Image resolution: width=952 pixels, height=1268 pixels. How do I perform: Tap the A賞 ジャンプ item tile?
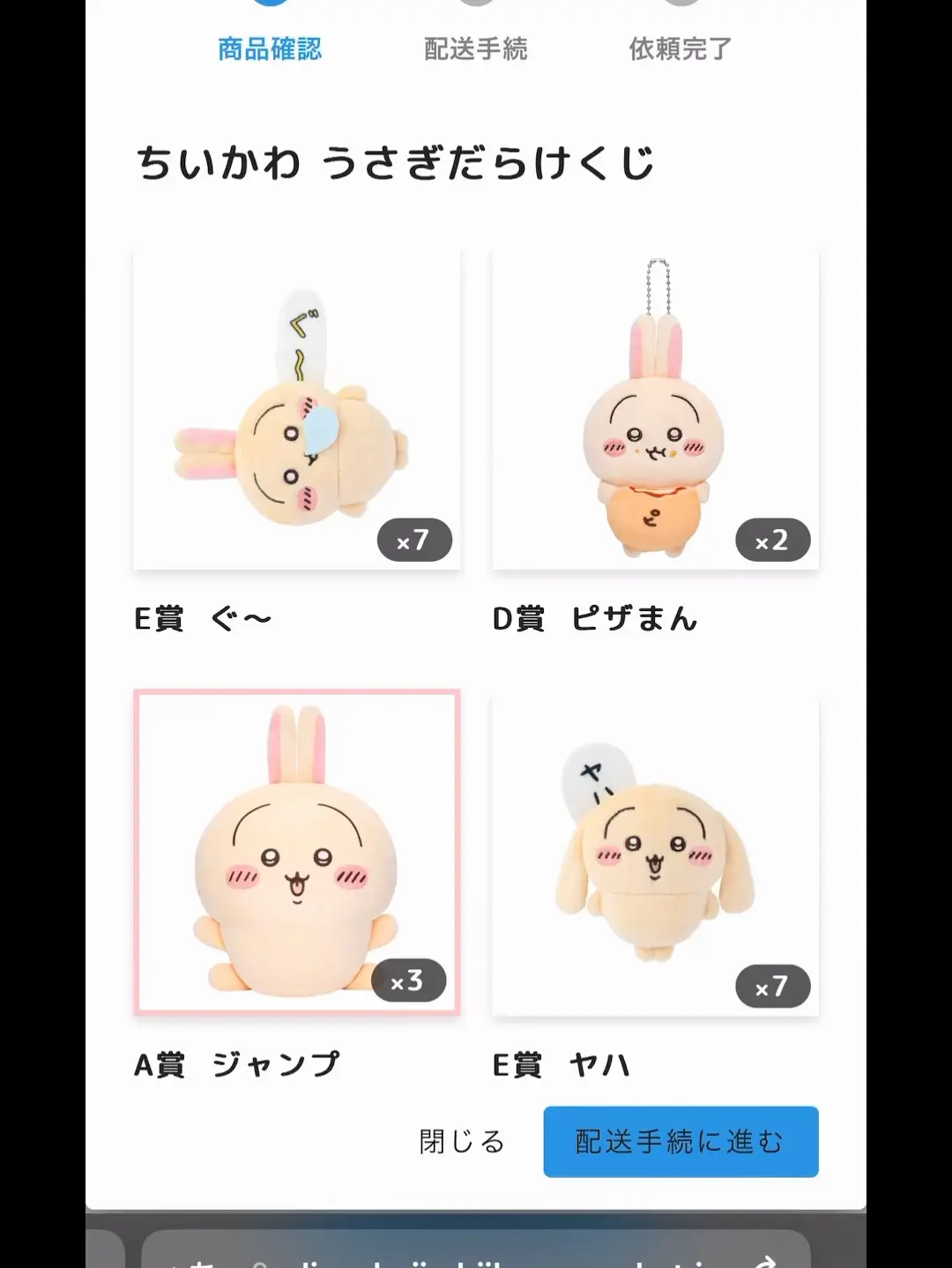[x=296, y=852]
